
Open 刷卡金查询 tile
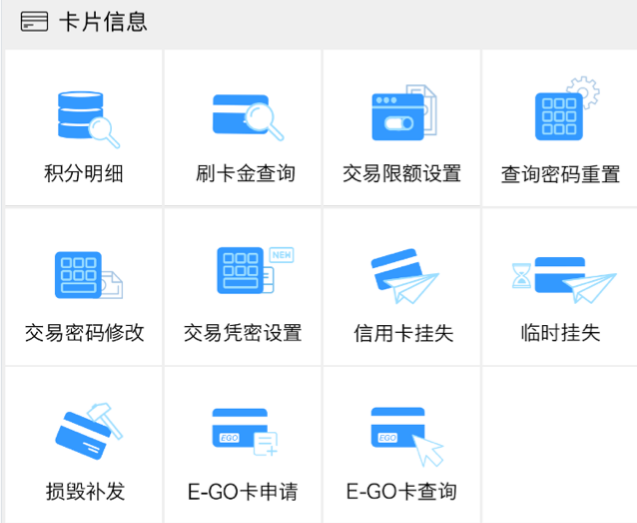[244, 130]
